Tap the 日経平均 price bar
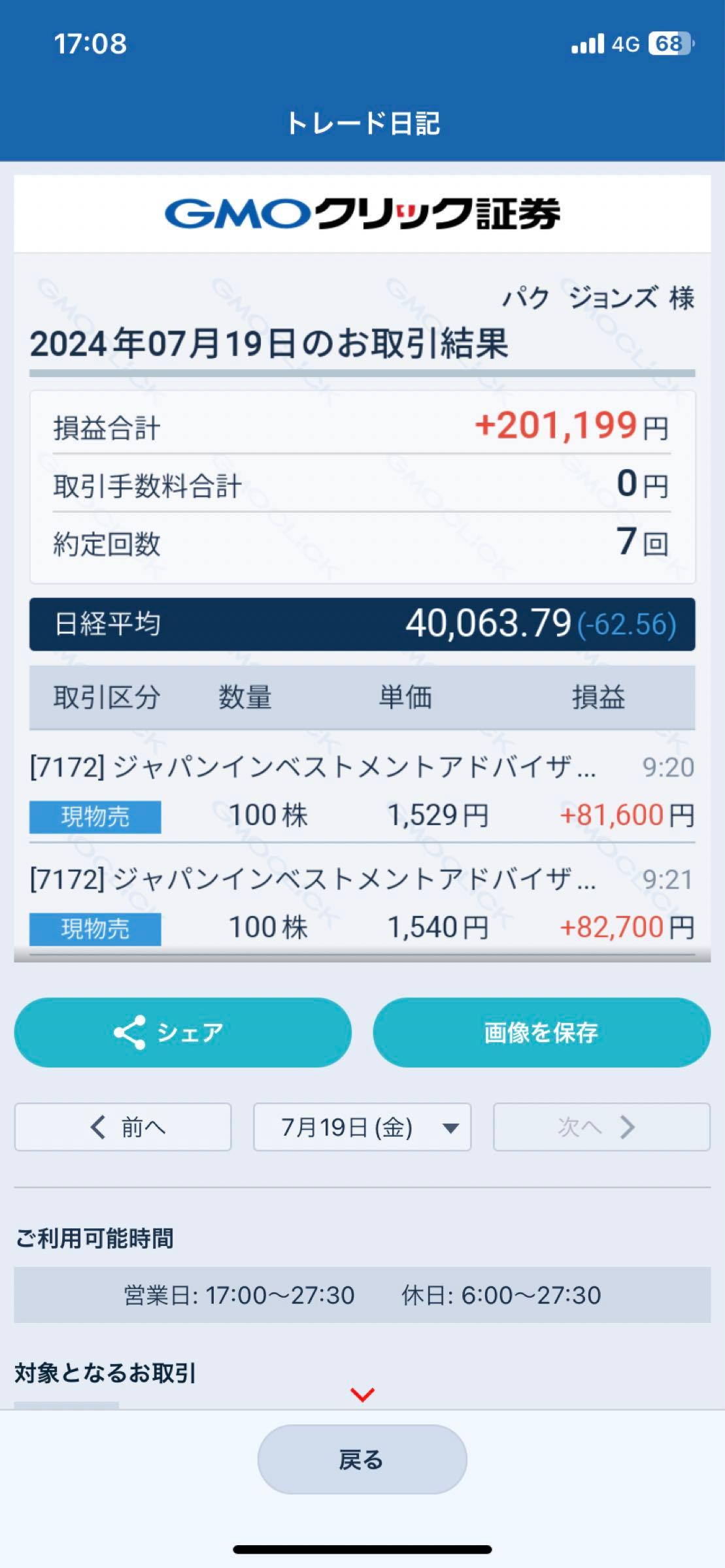725x1568 pixels. click(x=362, y=625)
